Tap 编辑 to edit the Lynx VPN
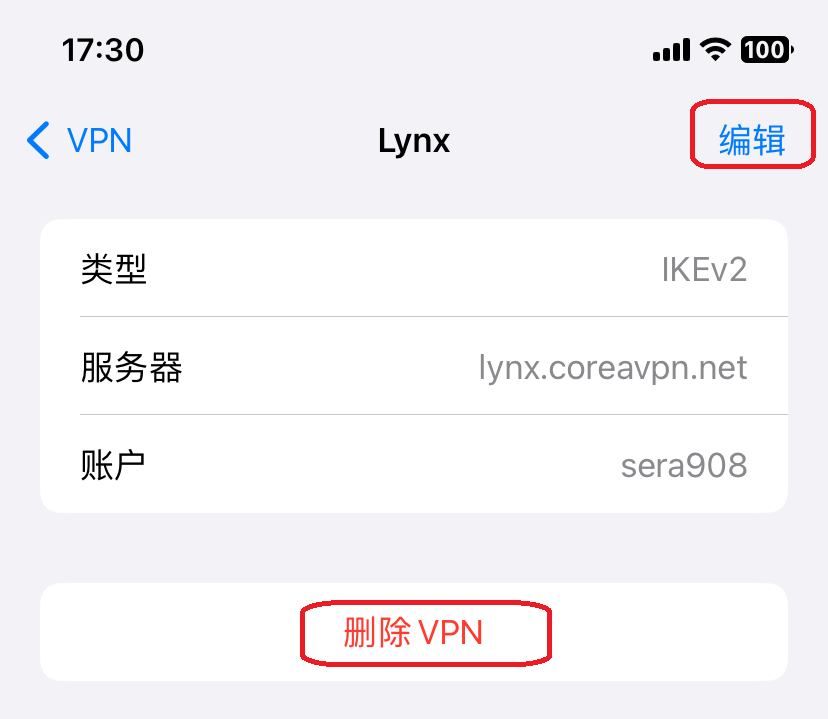Screen dimensions: 828x719 point(751,140)
